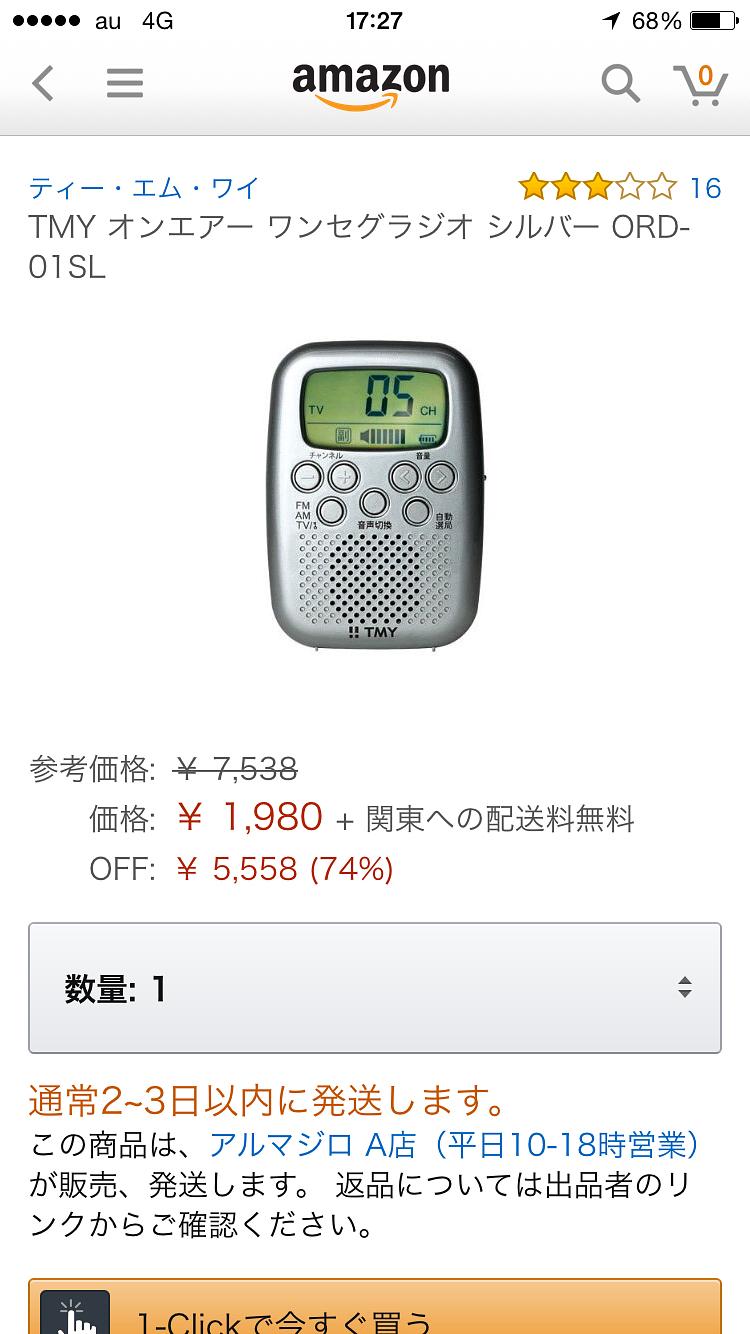Tap the Amazon logo to go home
This screenshot has width=750, height=1334.
pyautogui.click(x=371, y=84)
